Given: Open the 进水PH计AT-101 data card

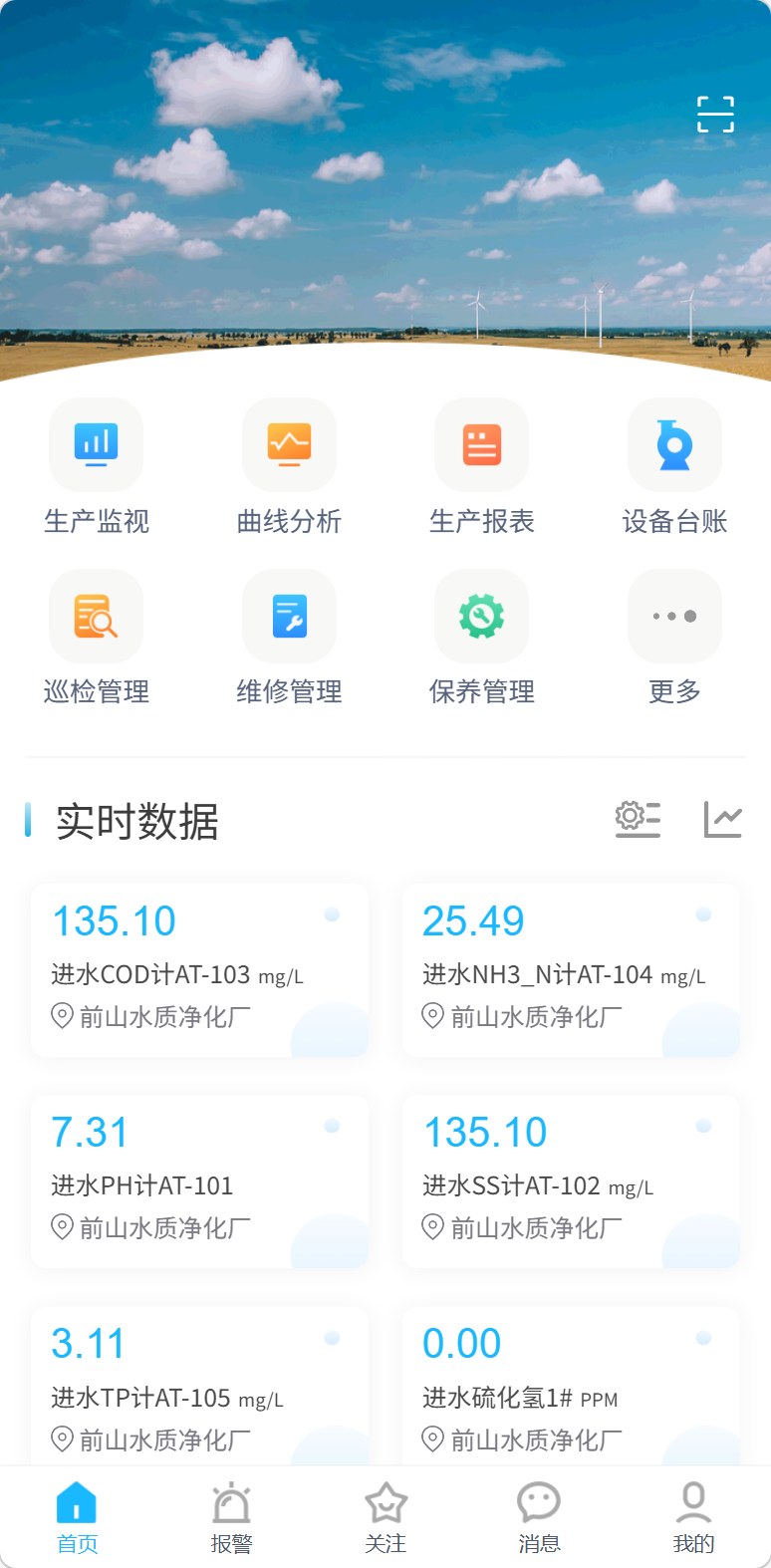Looking at the screenshot, I should click(199, 1180).
